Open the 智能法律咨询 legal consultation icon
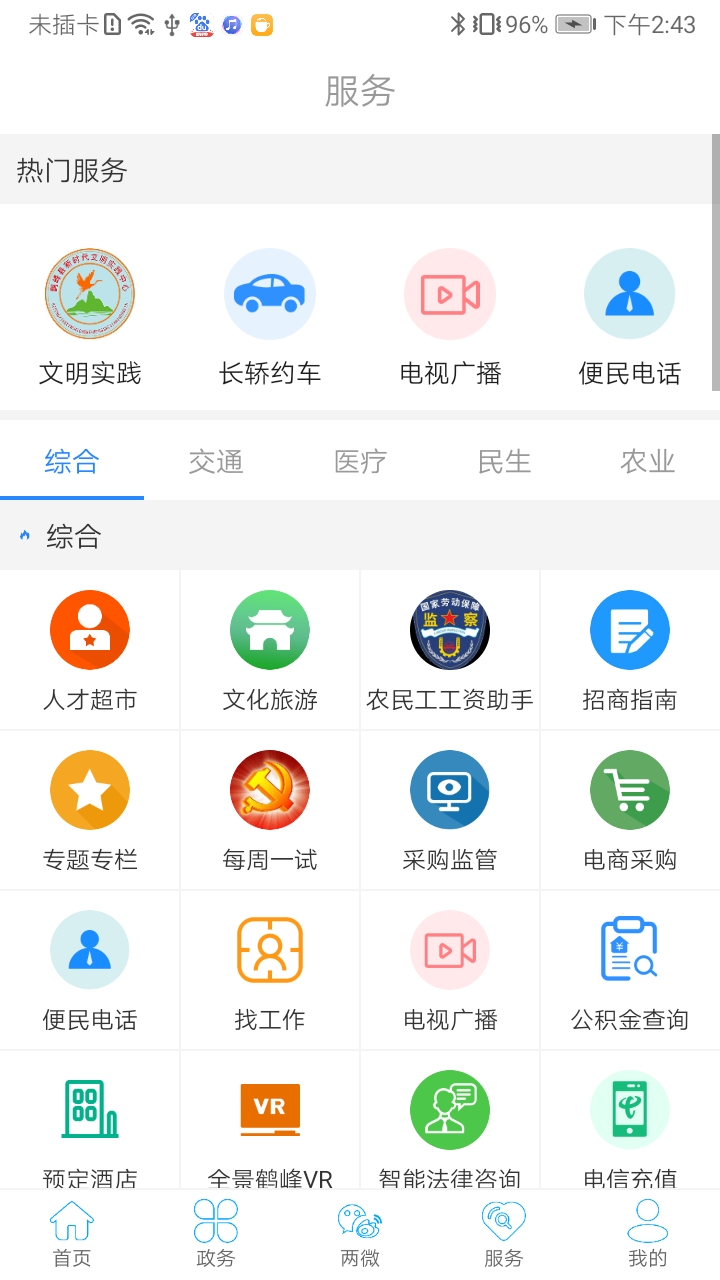Image resolution: width=720 pixels, height=1280 pixels. click(x=450, y=1109)
